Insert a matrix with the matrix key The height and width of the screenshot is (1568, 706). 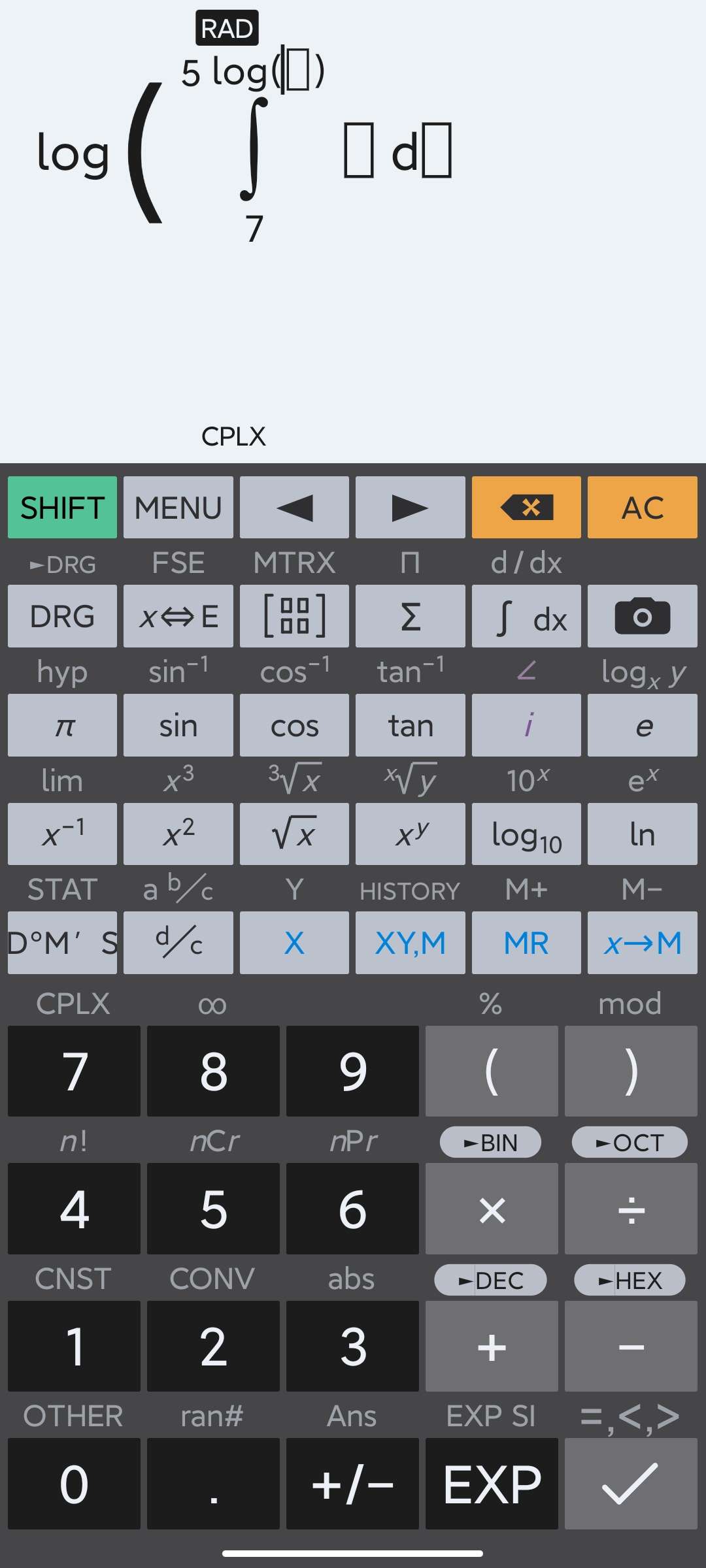[294, 616]
